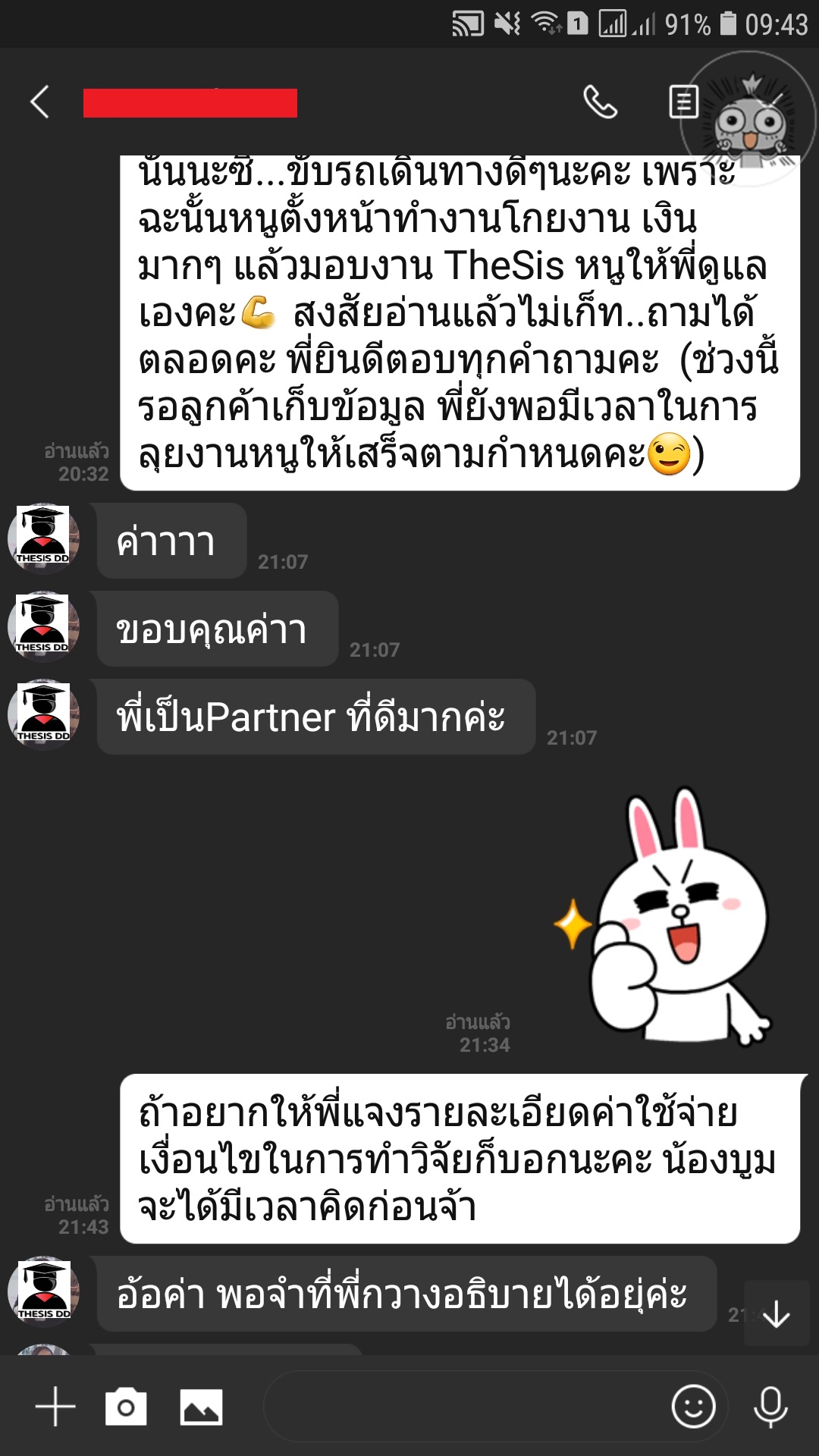
Task: Open the plus attachment menu
Action: (55, 1407)
